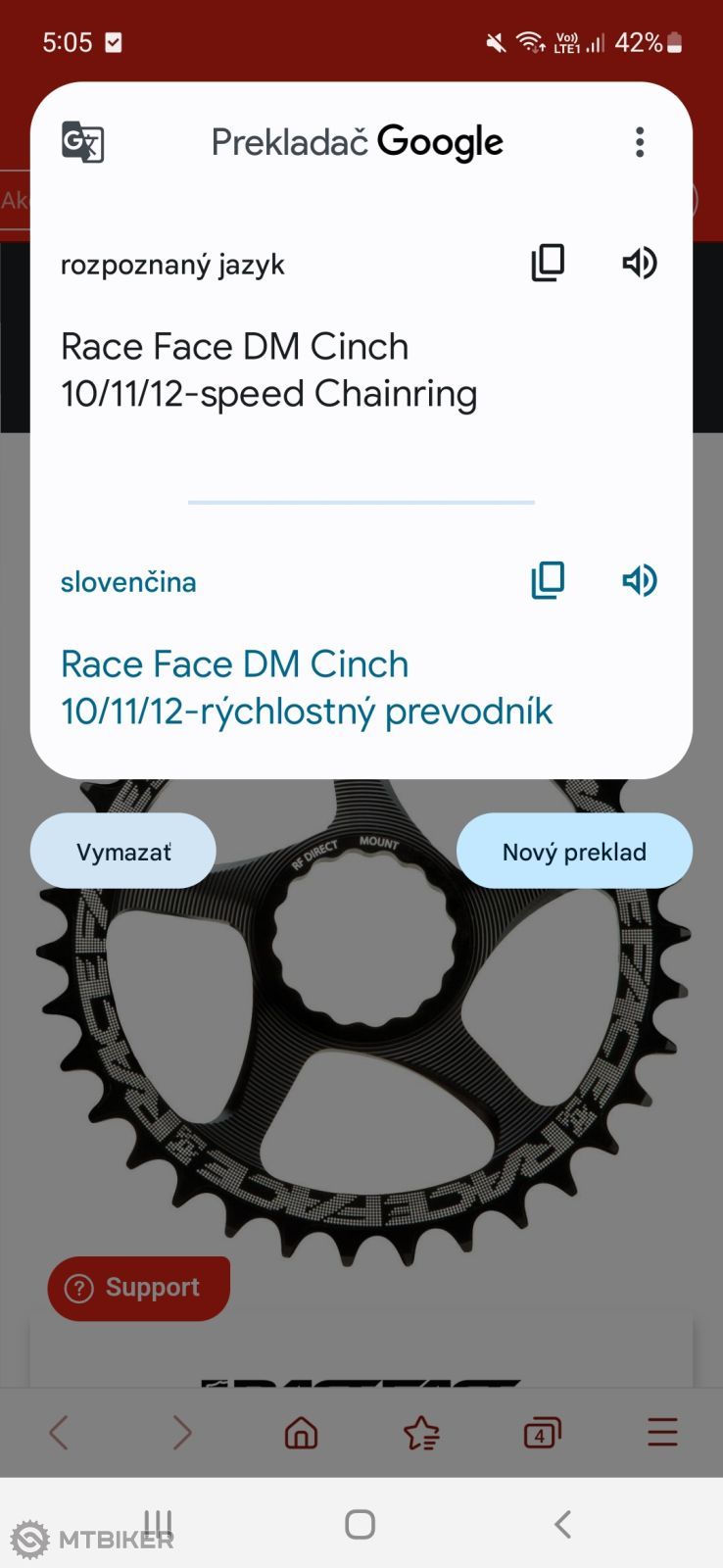Copy the detected source text
This screenshot has height=1568, width=723.
pyautogui.click(x=548, y=263)
